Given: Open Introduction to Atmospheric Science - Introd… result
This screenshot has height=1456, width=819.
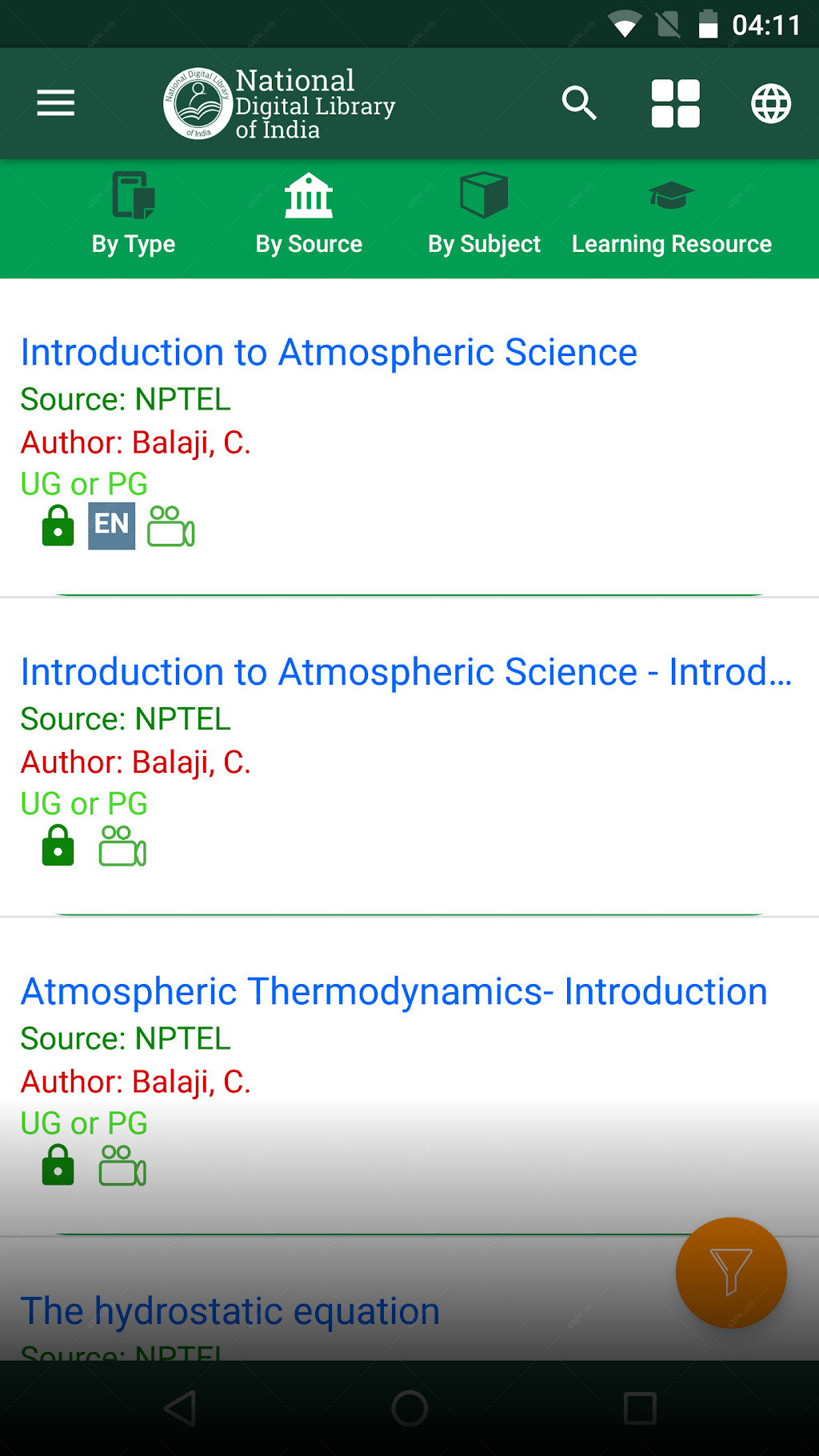Looking at the screenshot, I should pyautogui.click(x=406, y=672).
